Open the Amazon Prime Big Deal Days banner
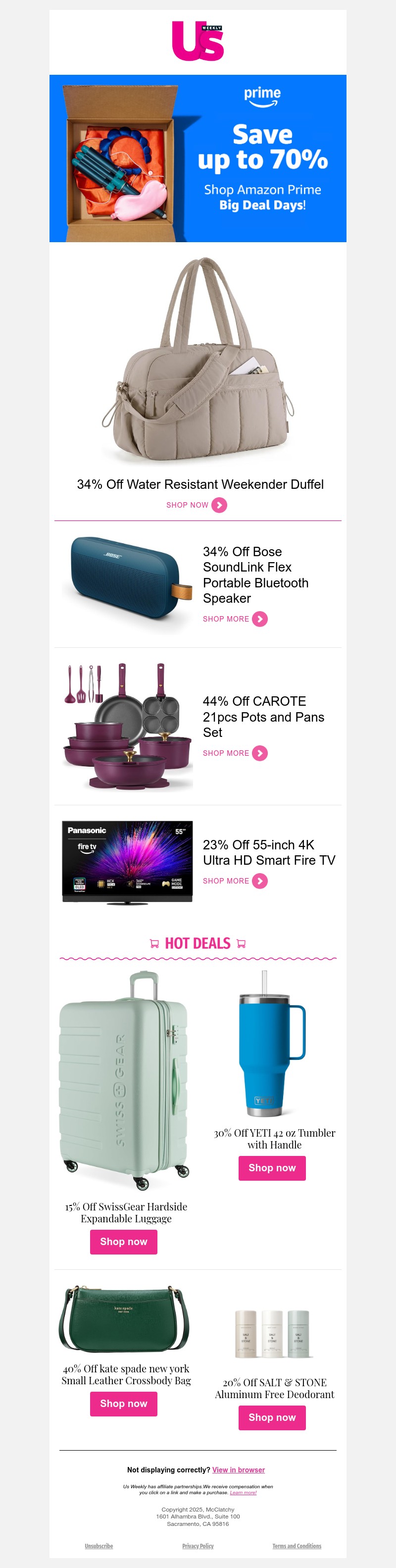396x1568 pixels. tap(198, 158)
